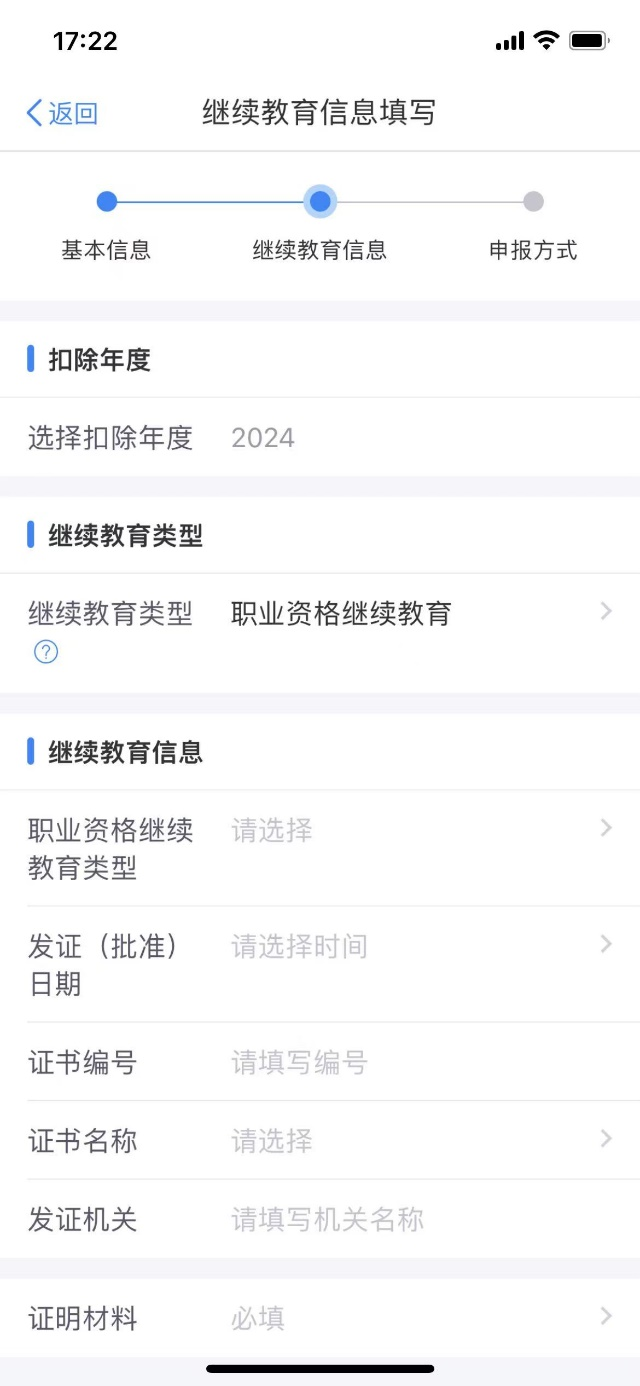Focus the 发证机关 name field
Image resolution: width=640 pixels, height=1386 pixels.
coord(400,1219)
